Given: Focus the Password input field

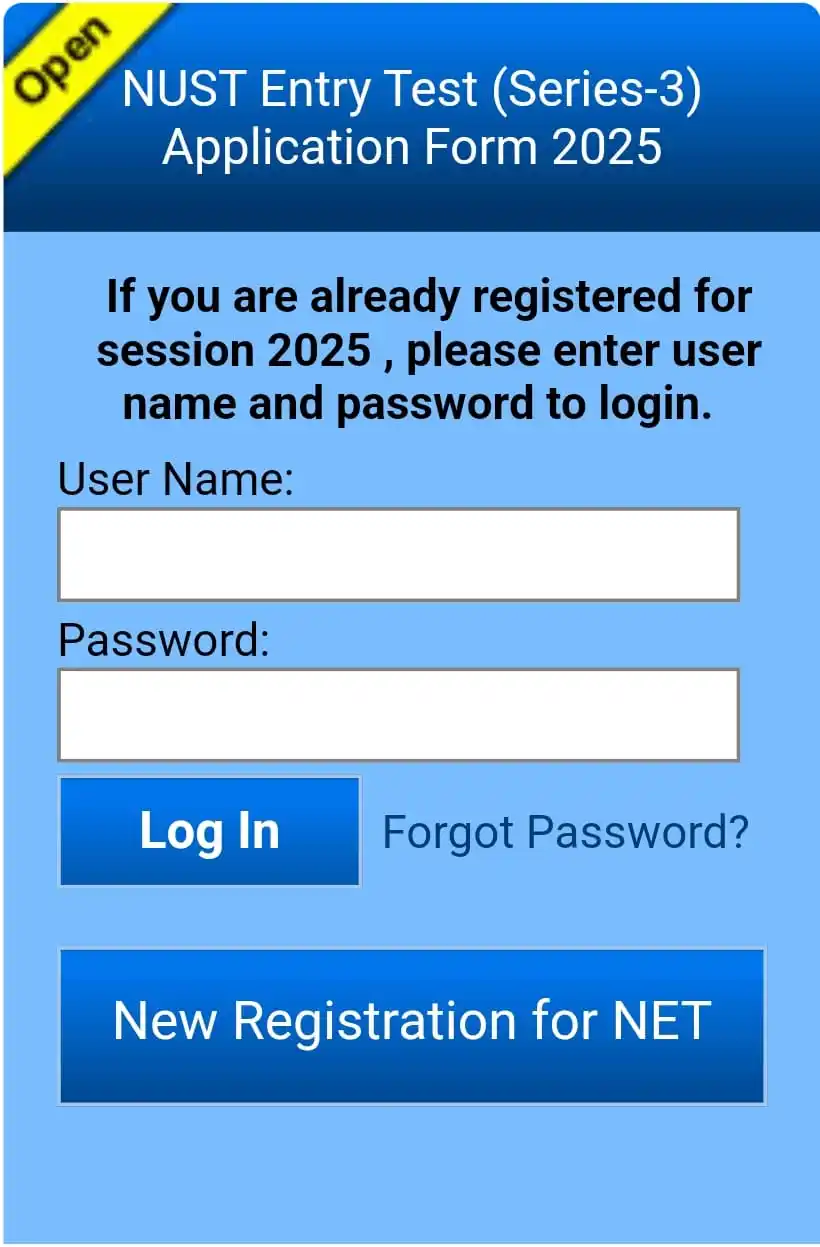Looking at the screenshot, I should [x=398, y=715].
